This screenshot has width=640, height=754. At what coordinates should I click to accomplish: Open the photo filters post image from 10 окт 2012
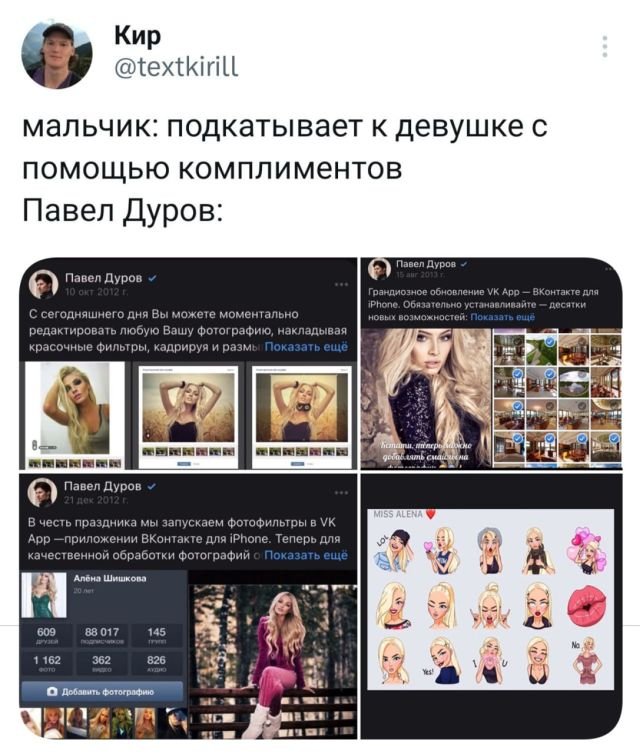[x=187, y=364]
